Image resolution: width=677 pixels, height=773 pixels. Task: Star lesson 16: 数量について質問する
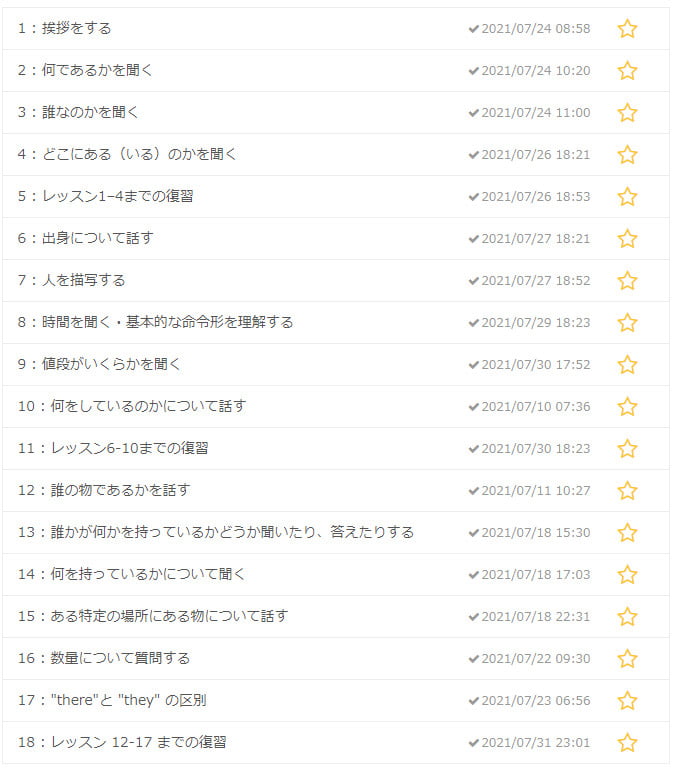pyautogui.click(x=627, y=659)
